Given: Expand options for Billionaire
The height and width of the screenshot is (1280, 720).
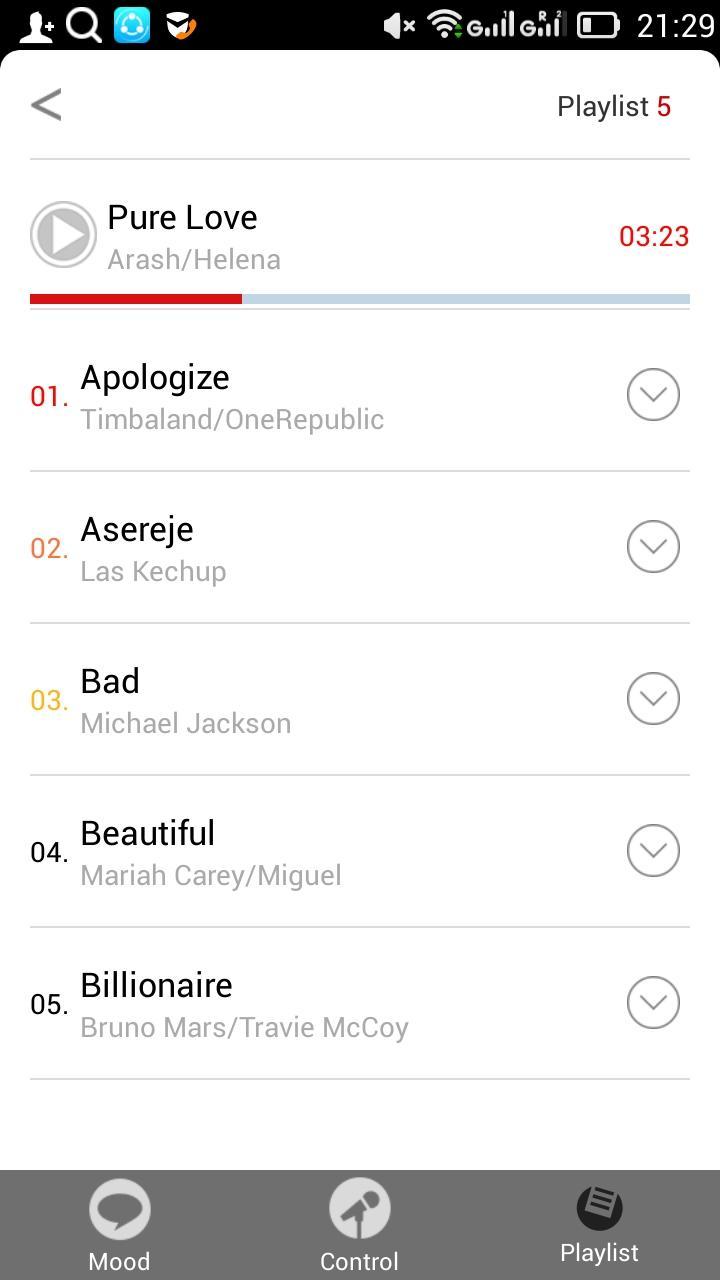Looking at the screenshot, I should point(653,1003).
